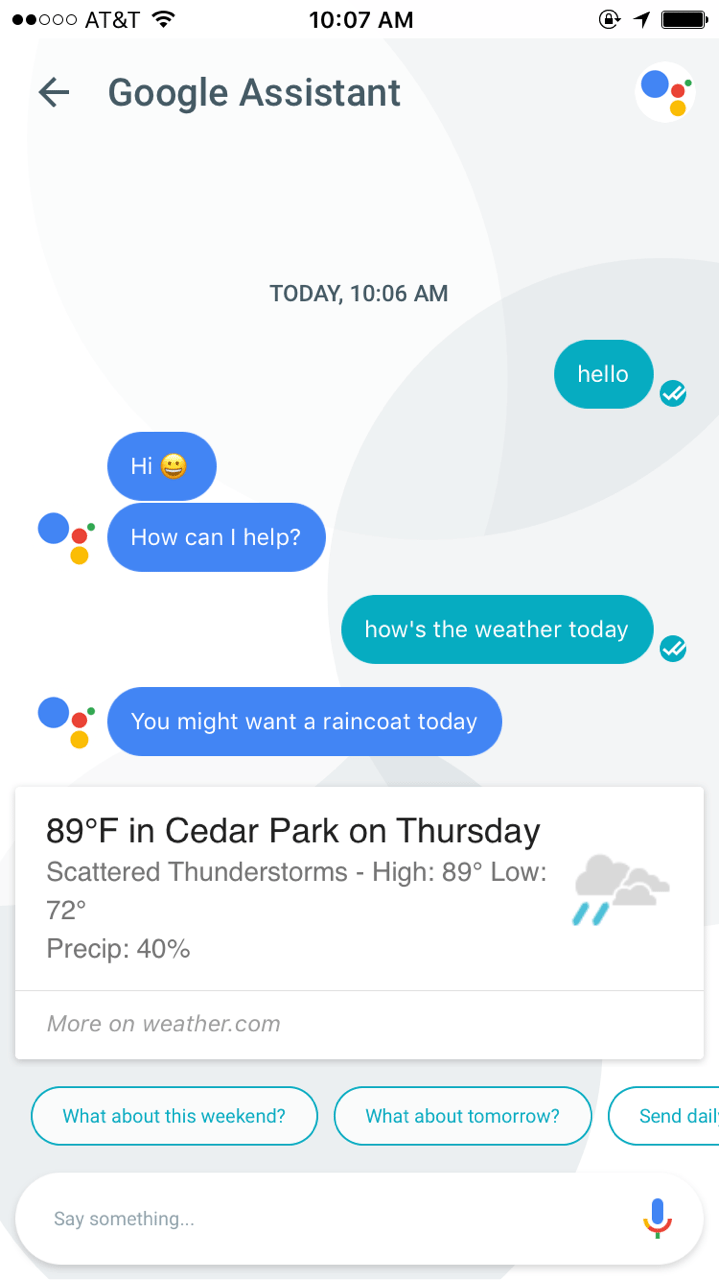
Task: Choose the What about tomorrow suggestion
Action: [463, 1116]
